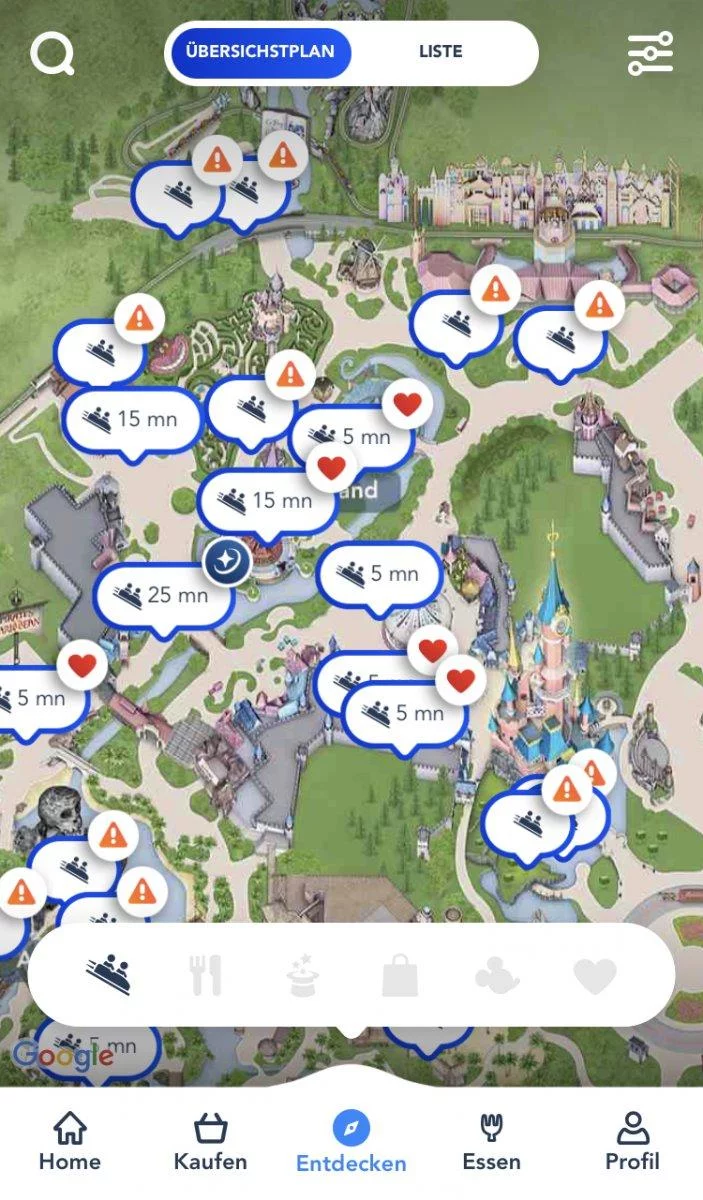Image resolution: width=703 pixels, height=1200 pixels.
Task: Open the attraction marker showing 25 mn
Action: coord(164,596)
